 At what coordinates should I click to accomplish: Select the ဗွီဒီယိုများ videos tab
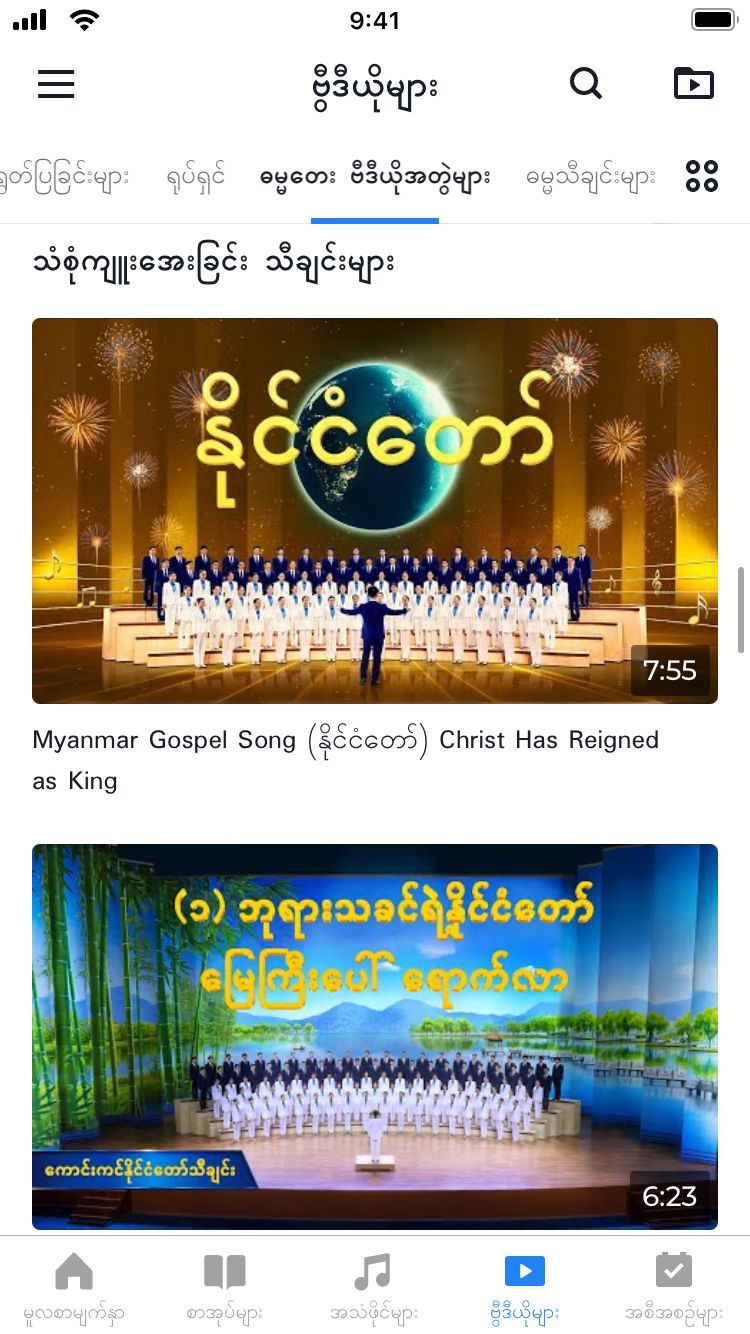(525, 1286)
